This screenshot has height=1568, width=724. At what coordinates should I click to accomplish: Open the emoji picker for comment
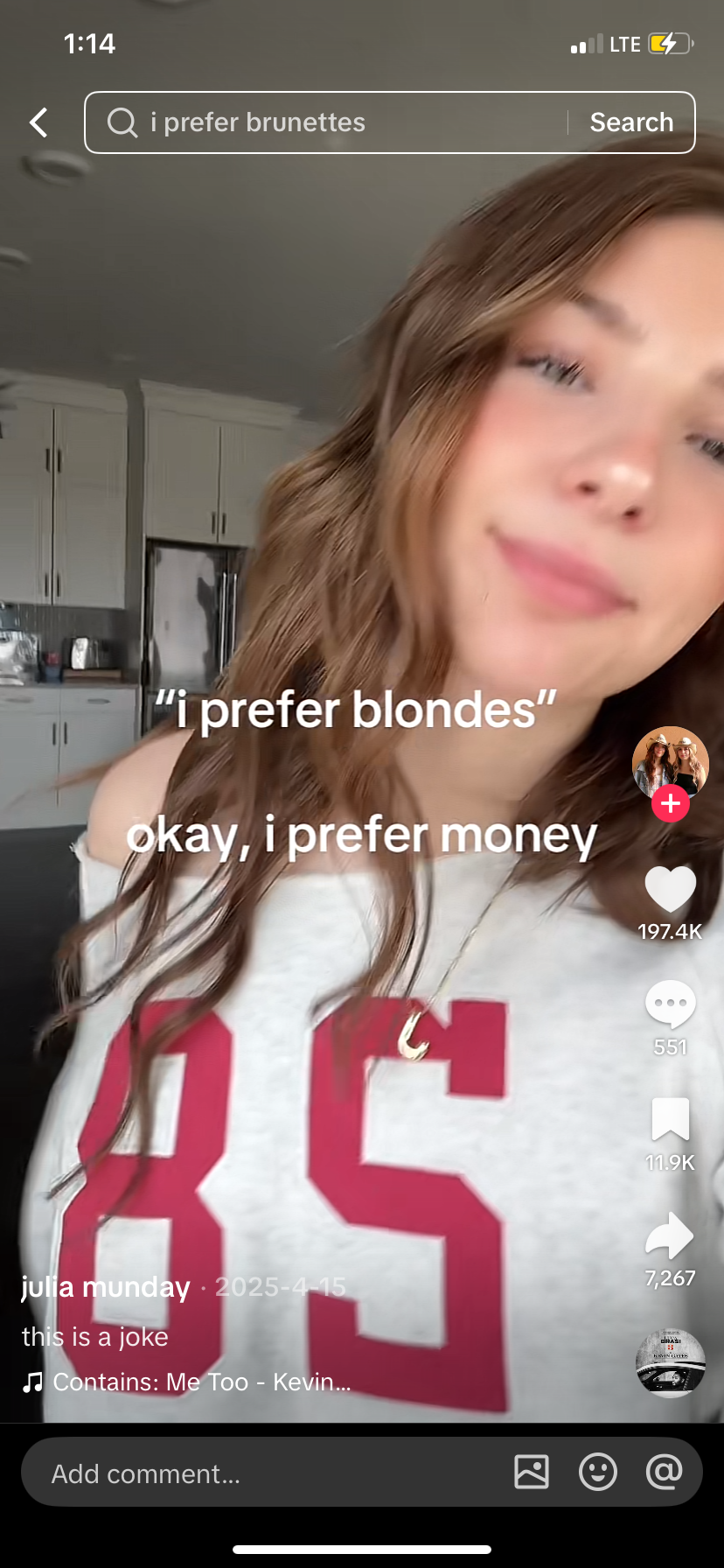tap(598, 1472)
